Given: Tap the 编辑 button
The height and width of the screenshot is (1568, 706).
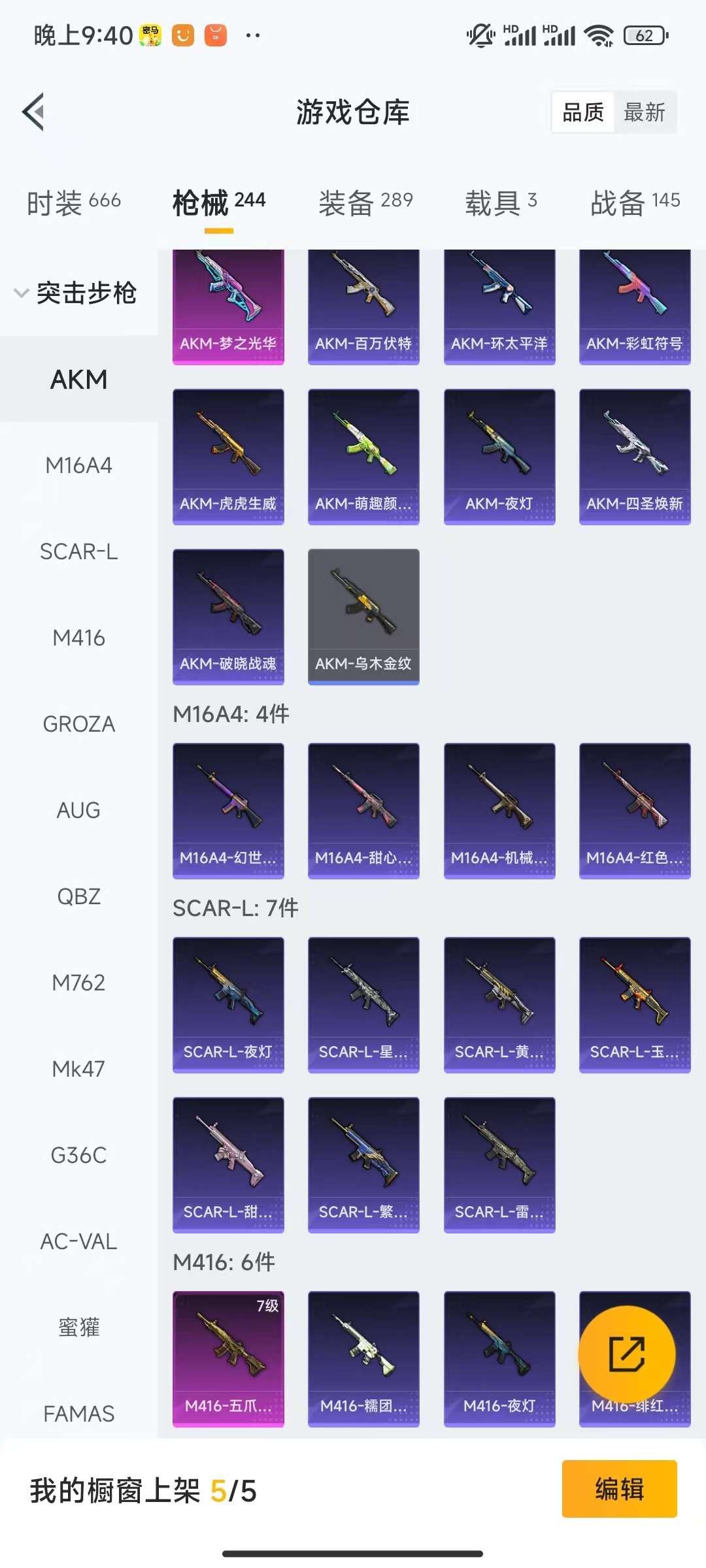Looking at the screenshot, I should (619, 1489).
